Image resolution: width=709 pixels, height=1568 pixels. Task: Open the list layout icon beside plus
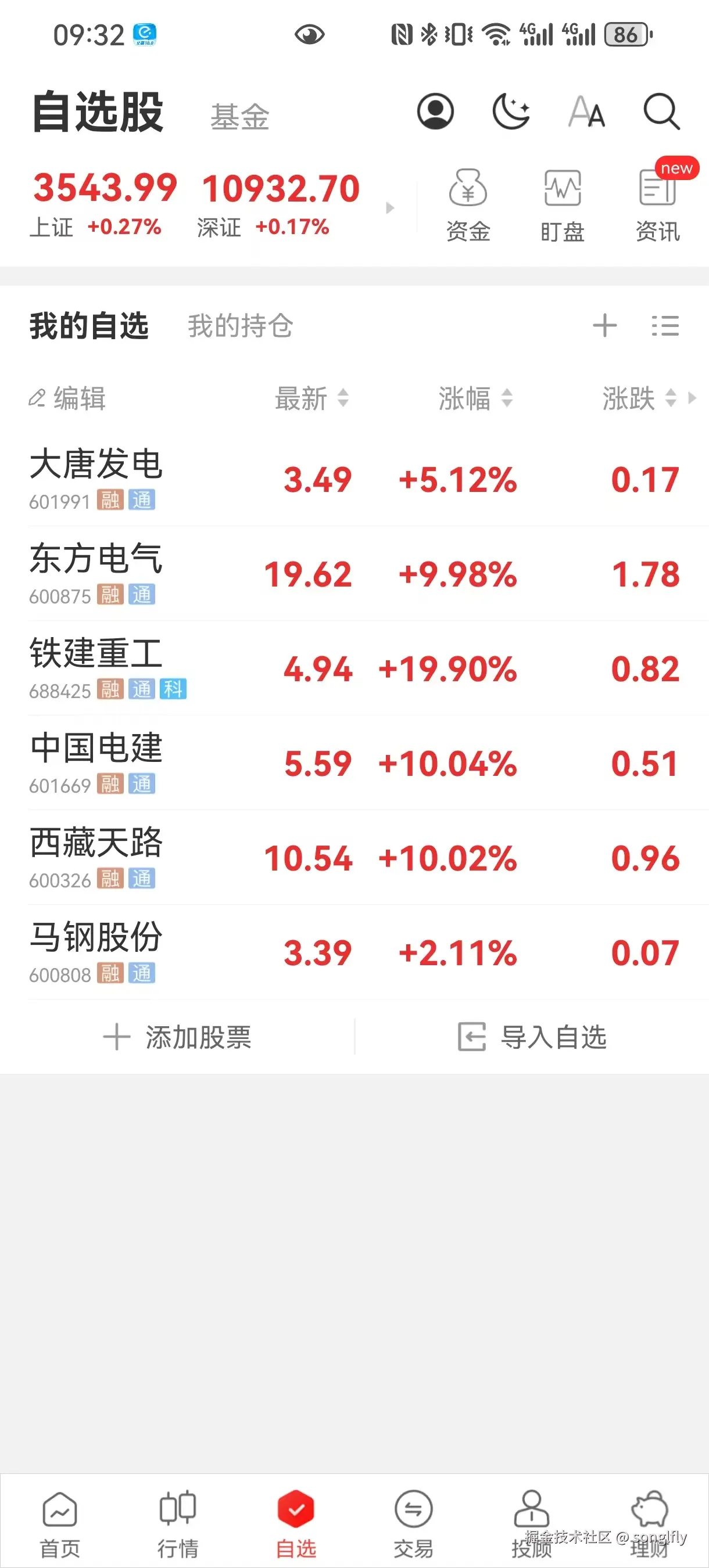pos(665,326)
